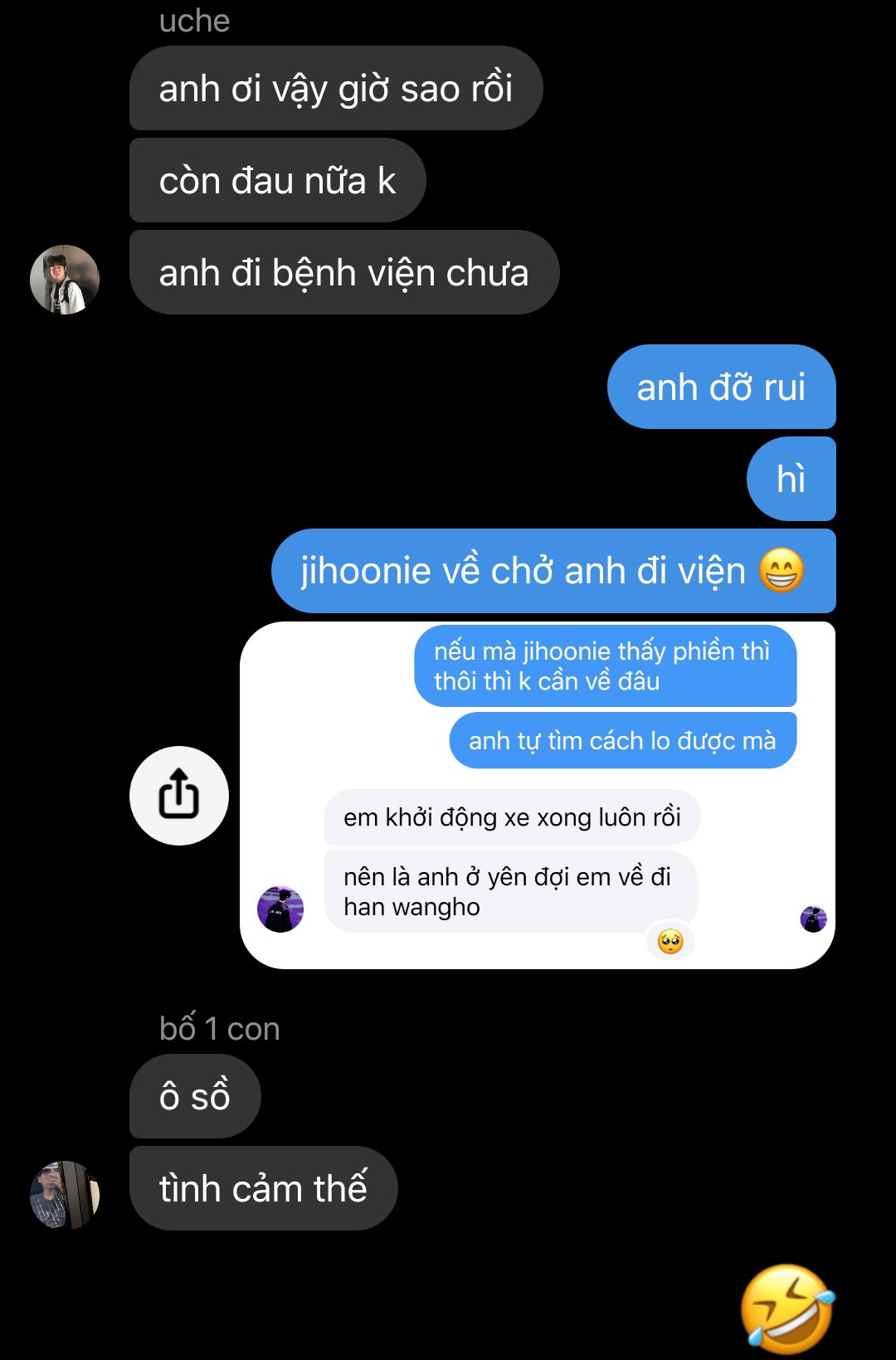Share the sent screenshot image
The width and height of the screenshot is (896, 1360).
178,795
